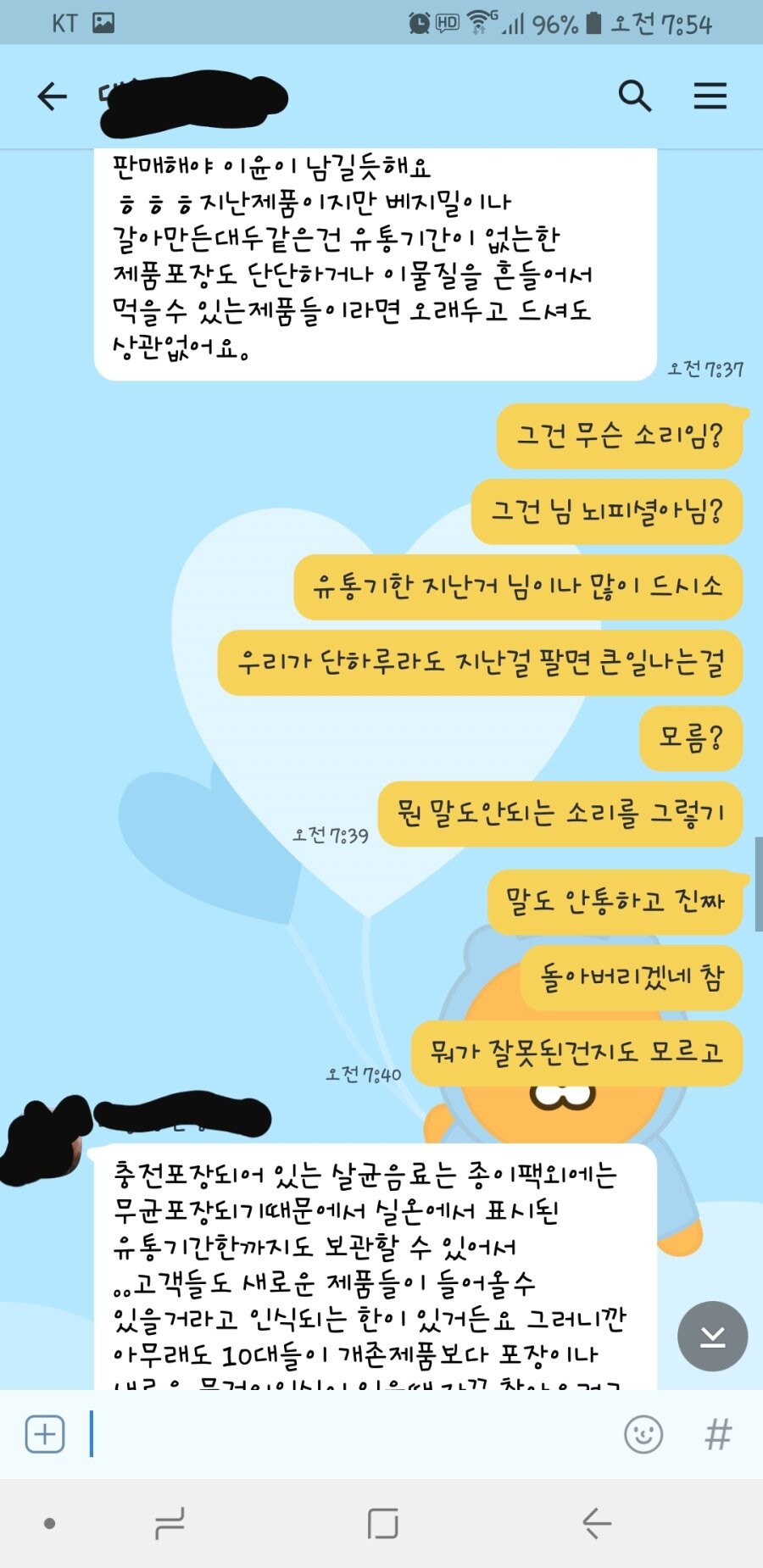Go back to the chat list
This screenshot has height=1568, width=763.
(x=52, y=97)
